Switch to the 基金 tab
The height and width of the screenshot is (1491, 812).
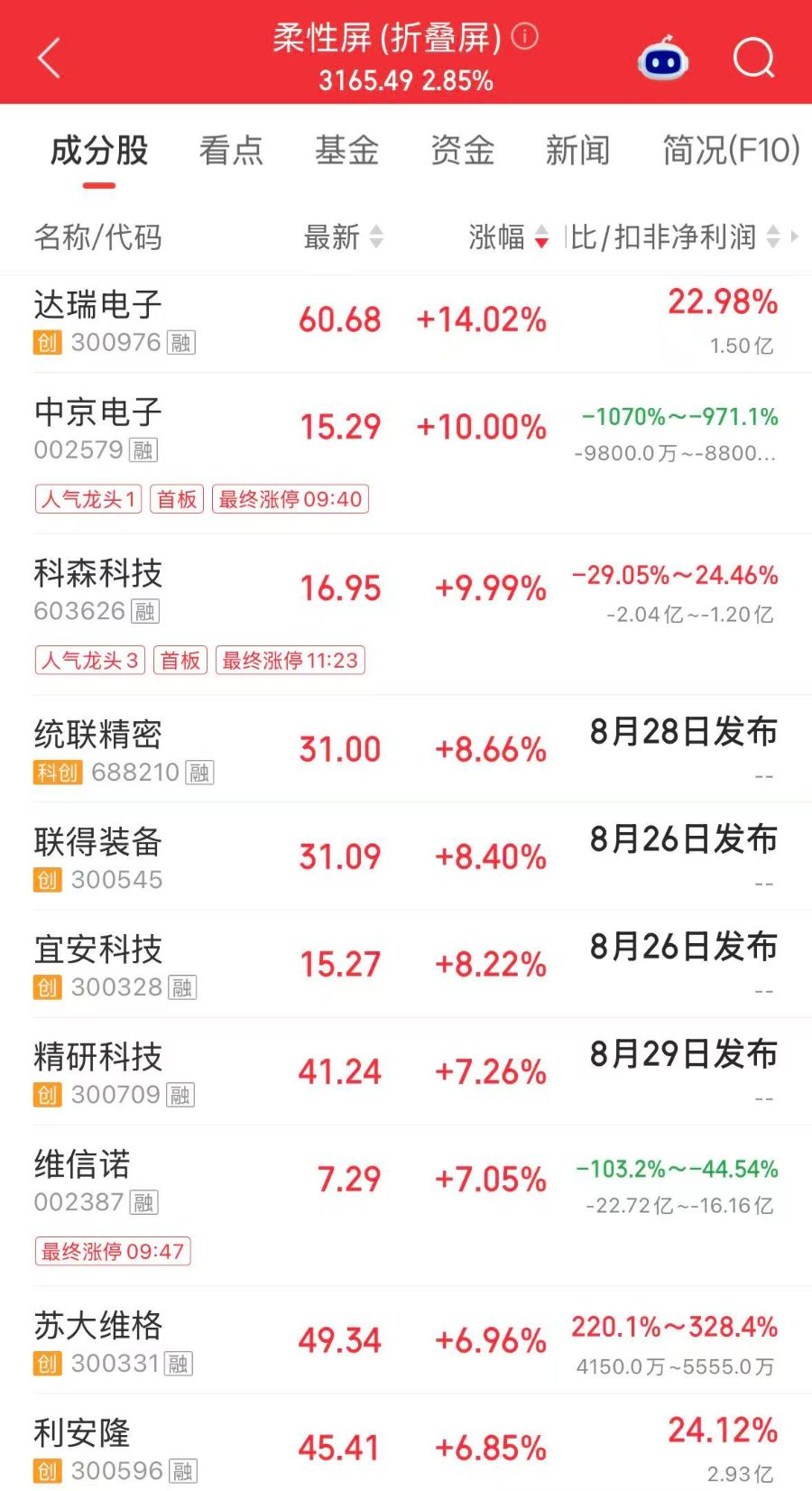346,150
